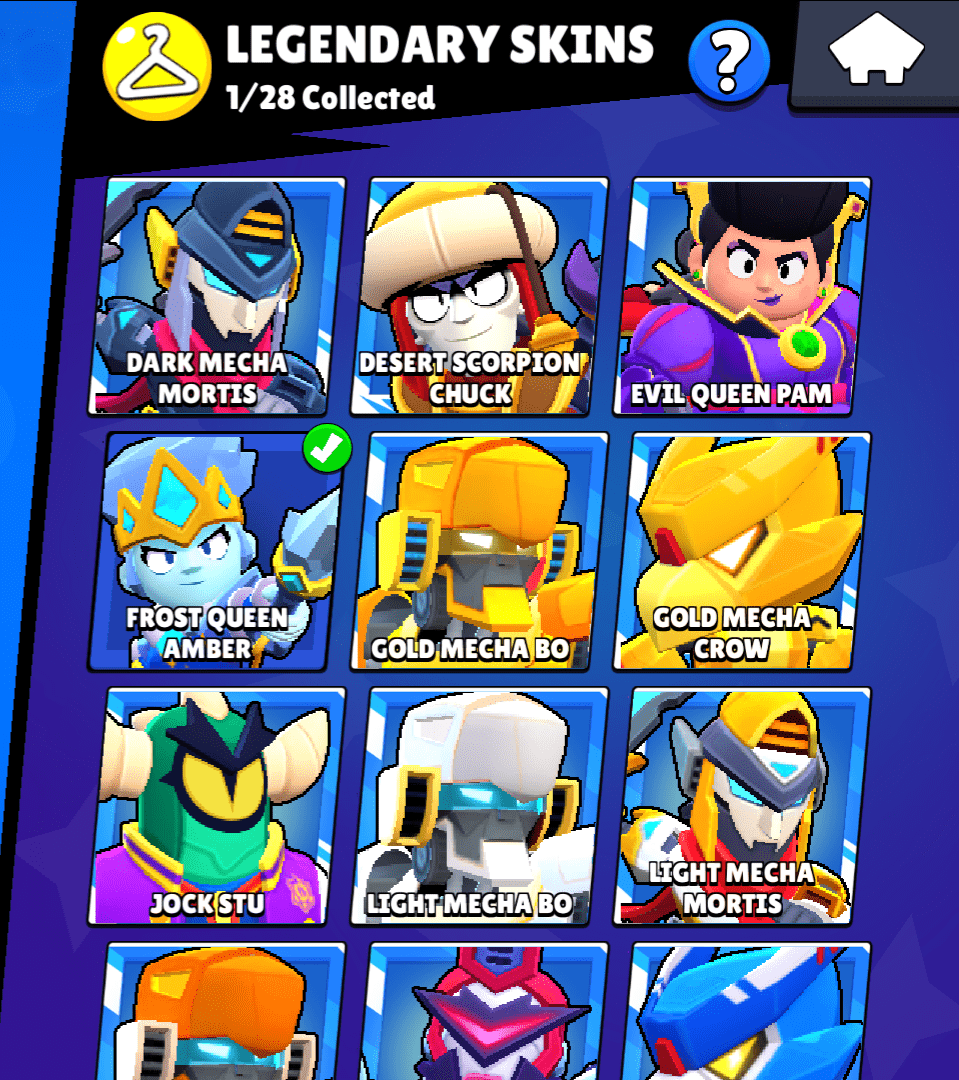View the Desert Scorpion Chuck skin
This screenshot has width=959, height=1080.
pos(480,295)
